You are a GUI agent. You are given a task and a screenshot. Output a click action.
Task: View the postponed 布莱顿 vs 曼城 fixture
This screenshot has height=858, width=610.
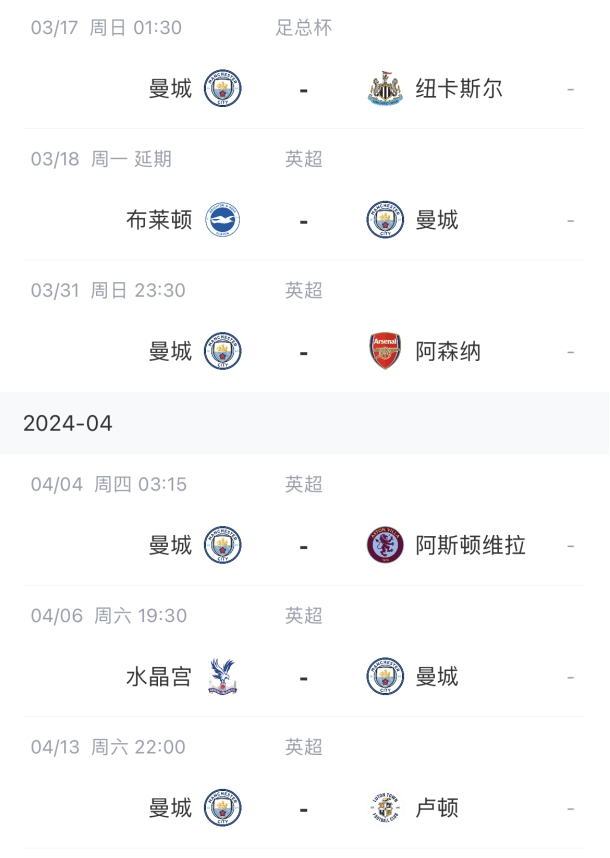[x=303, y=220]
